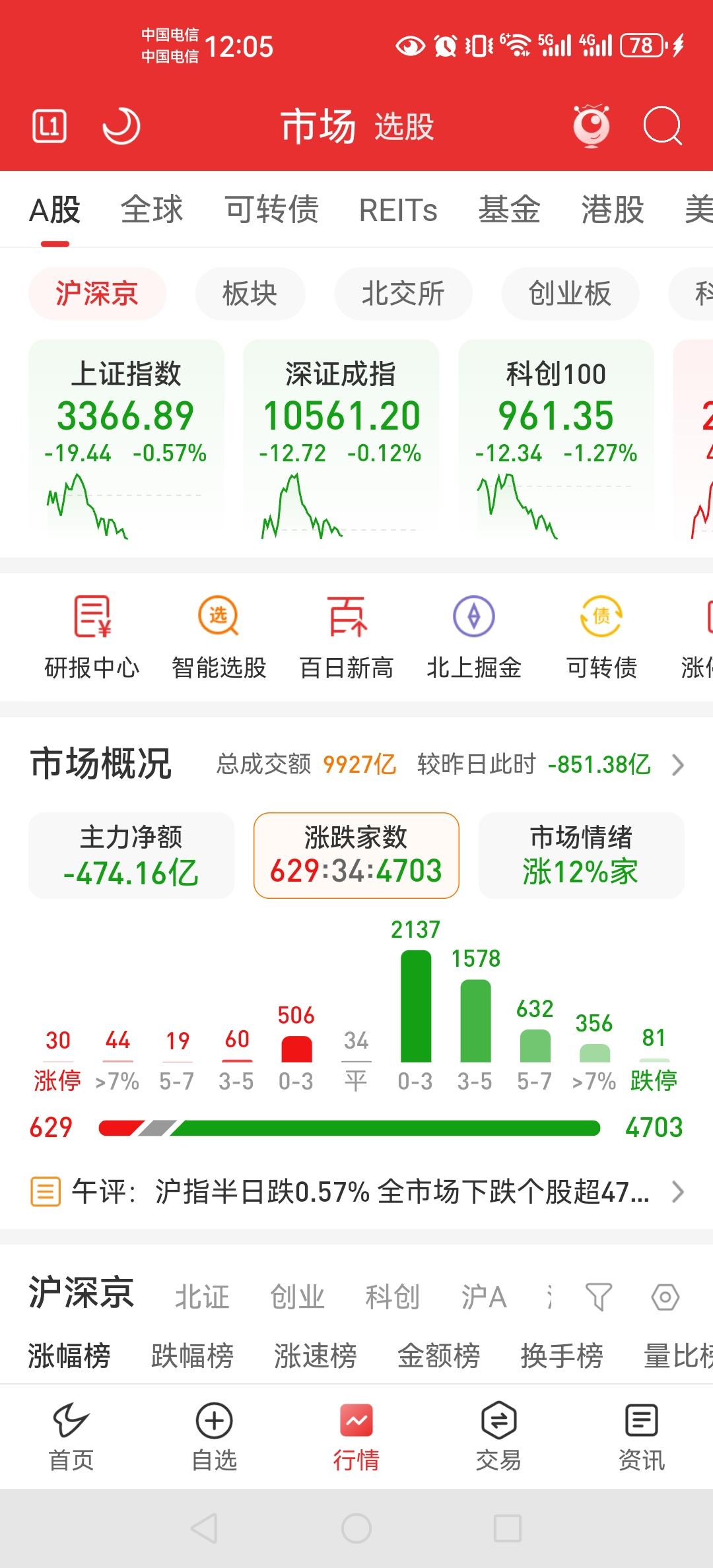
Task: Tap the mascot assistant icon in header
Action: 592,126
